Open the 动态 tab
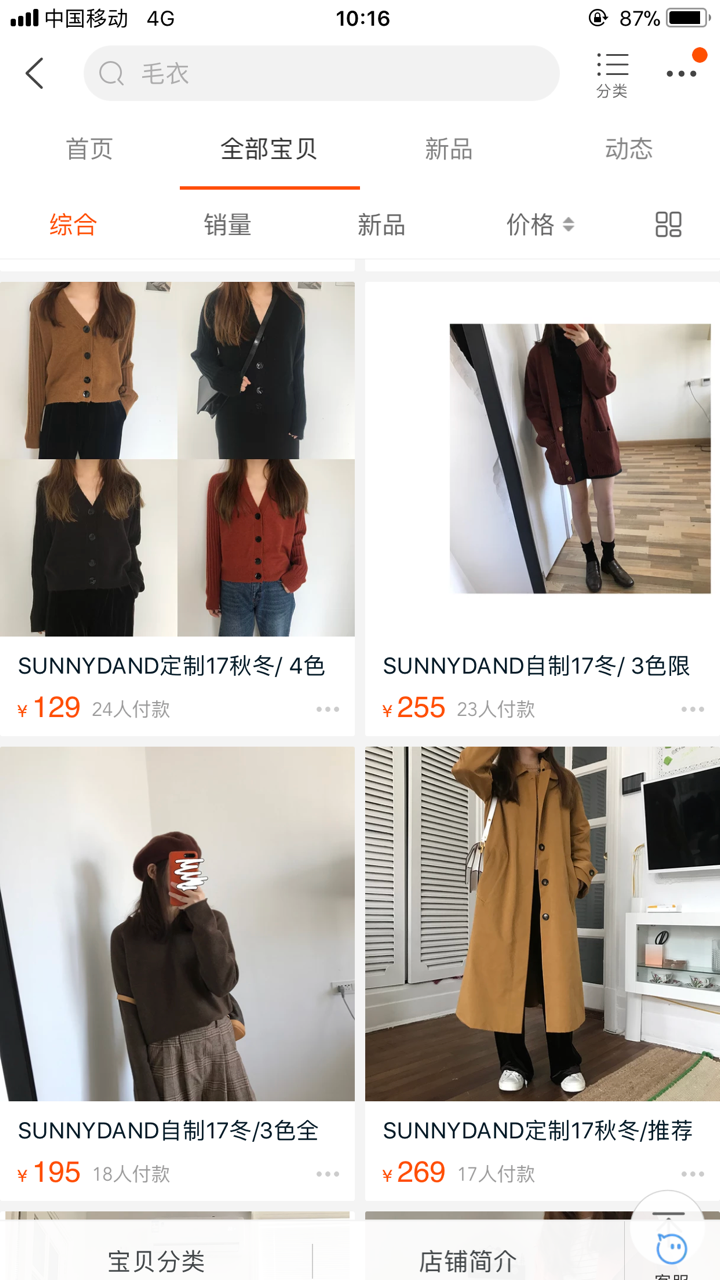The image size is (720, 1280). click(x=628, y=149)
